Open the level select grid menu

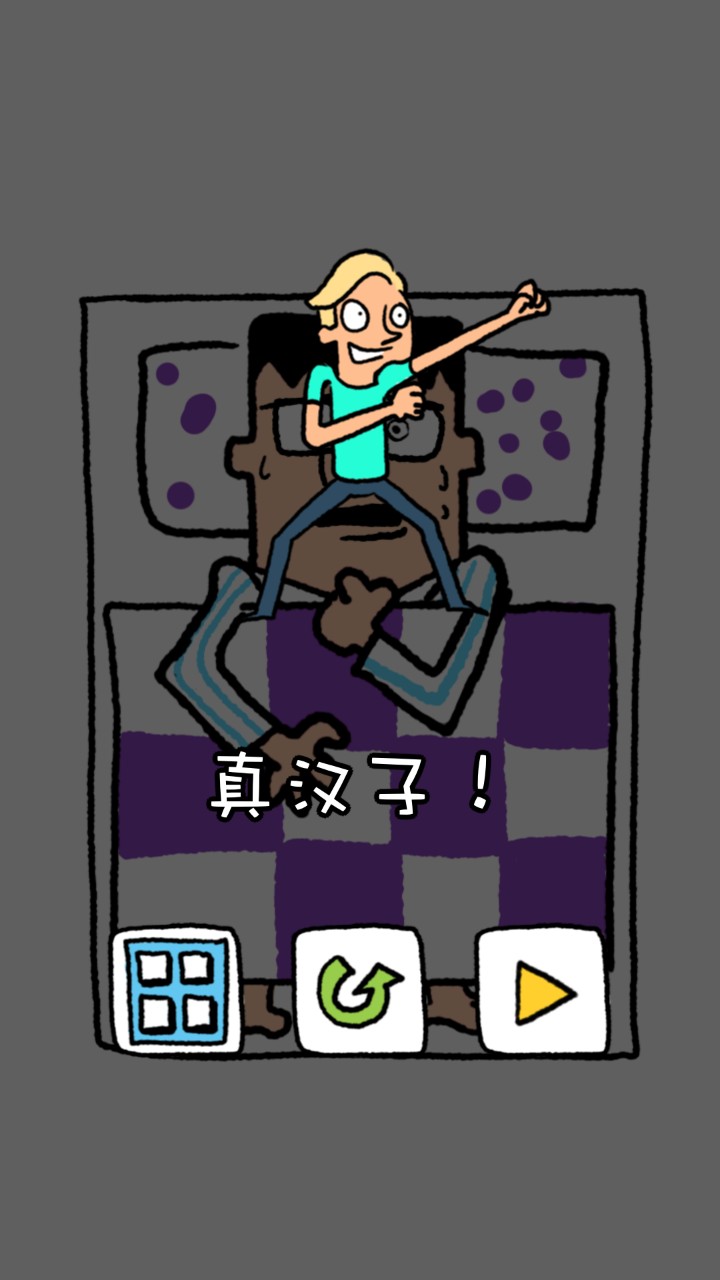point(177,990)
